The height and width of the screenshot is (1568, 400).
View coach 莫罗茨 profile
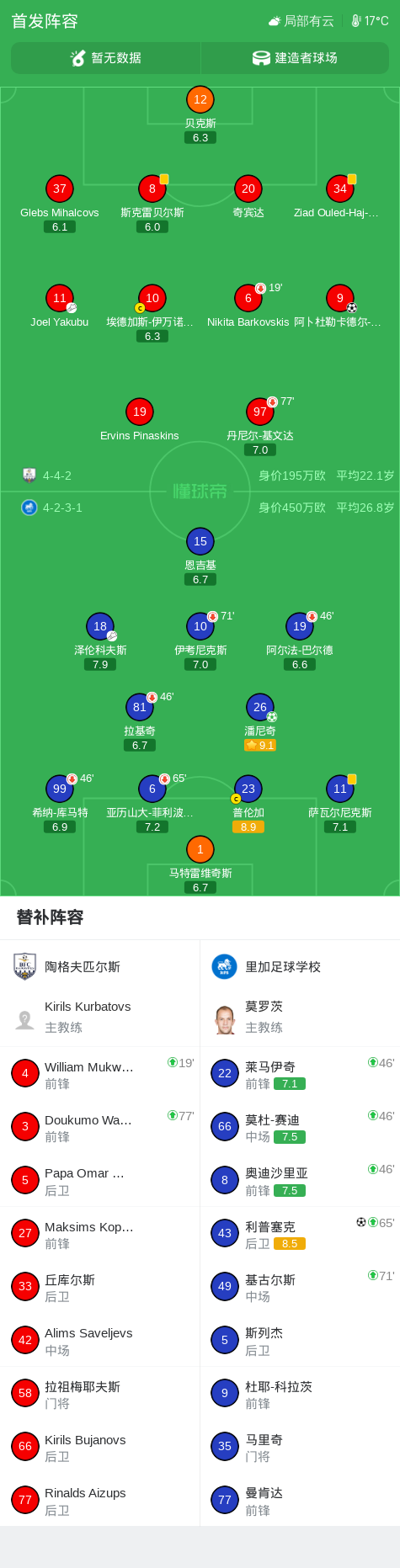[x=300, y=1018]
